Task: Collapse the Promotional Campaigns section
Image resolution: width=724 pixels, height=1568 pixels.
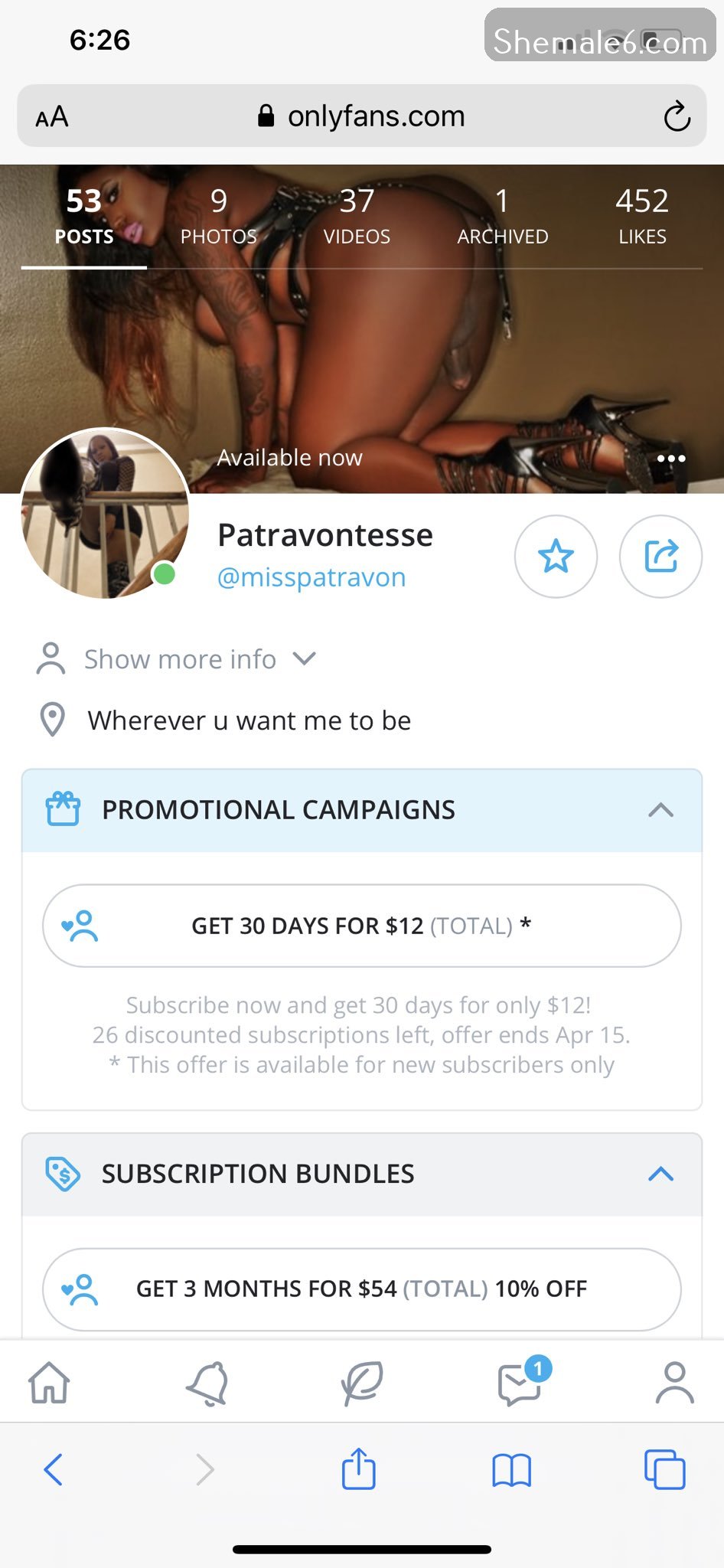Action: (x=660, y=810)
